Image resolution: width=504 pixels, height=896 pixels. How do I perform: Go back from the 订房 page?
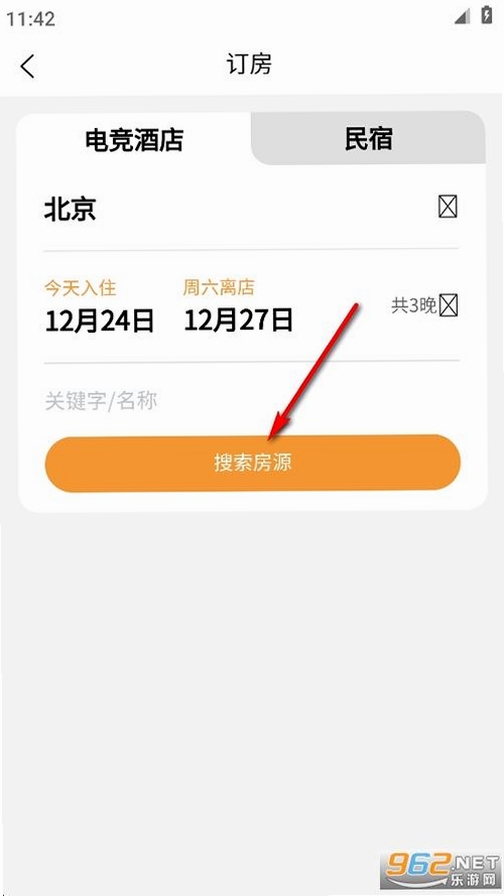(x=27, y=66)
